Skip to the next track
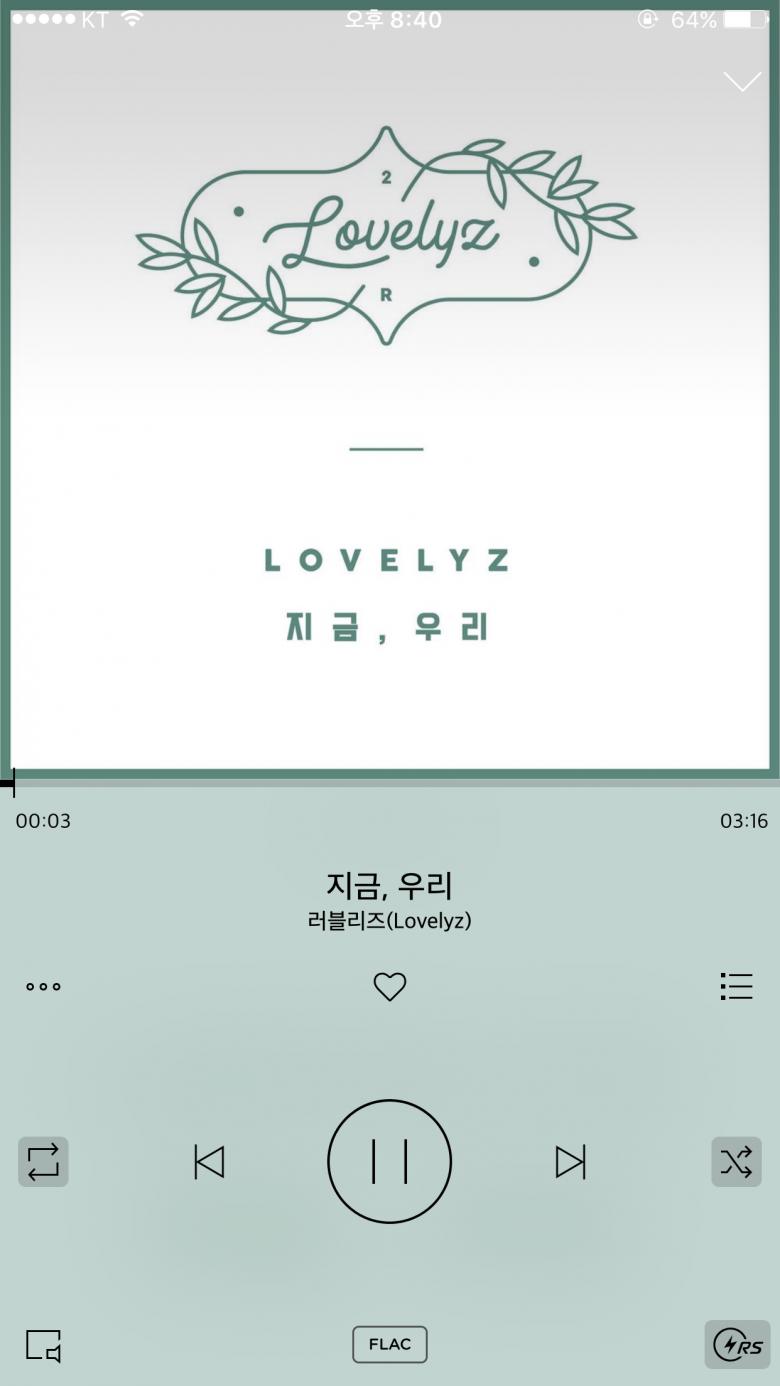780x1386 pixels. coord(570,1162)
